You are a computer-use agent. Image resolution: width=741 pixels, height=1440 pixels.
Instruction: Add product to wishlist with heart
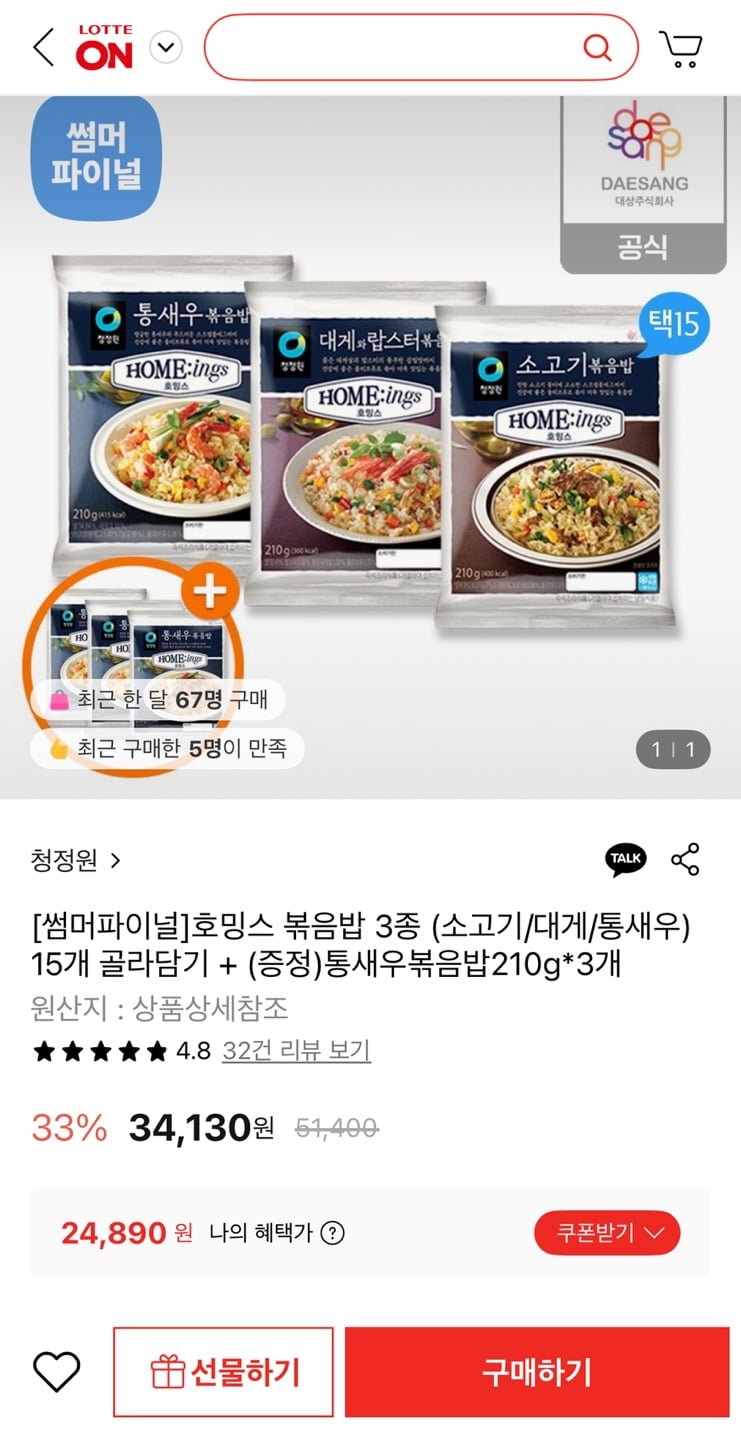coord(57,1372)
